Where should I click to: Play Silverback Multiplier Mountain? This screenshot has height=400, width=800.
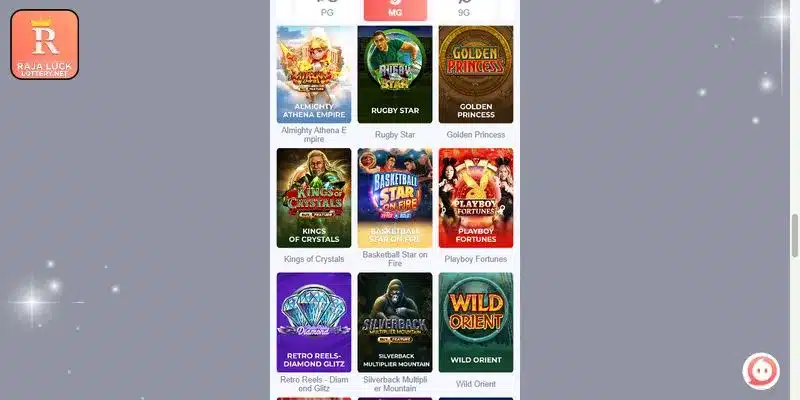tap(395, 322)
